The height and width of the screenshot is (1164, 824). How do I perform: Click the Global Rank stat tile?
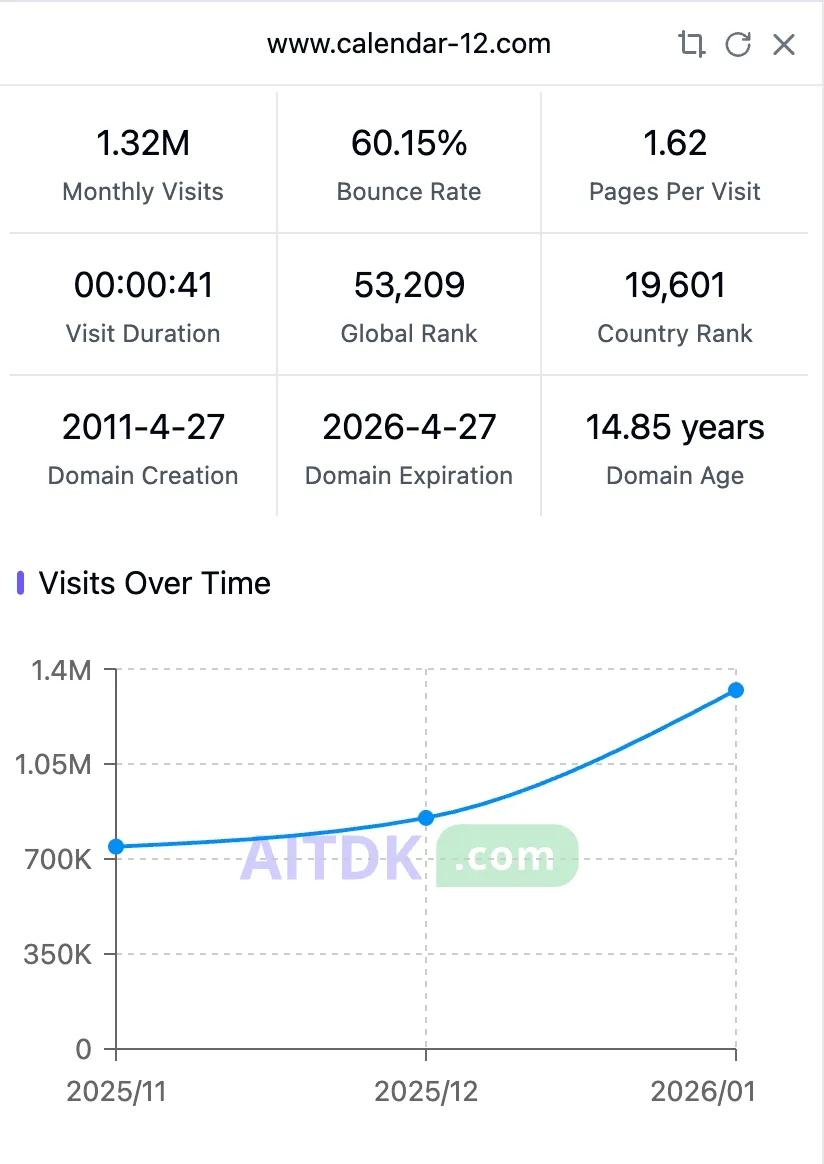(x=408, y=303)
